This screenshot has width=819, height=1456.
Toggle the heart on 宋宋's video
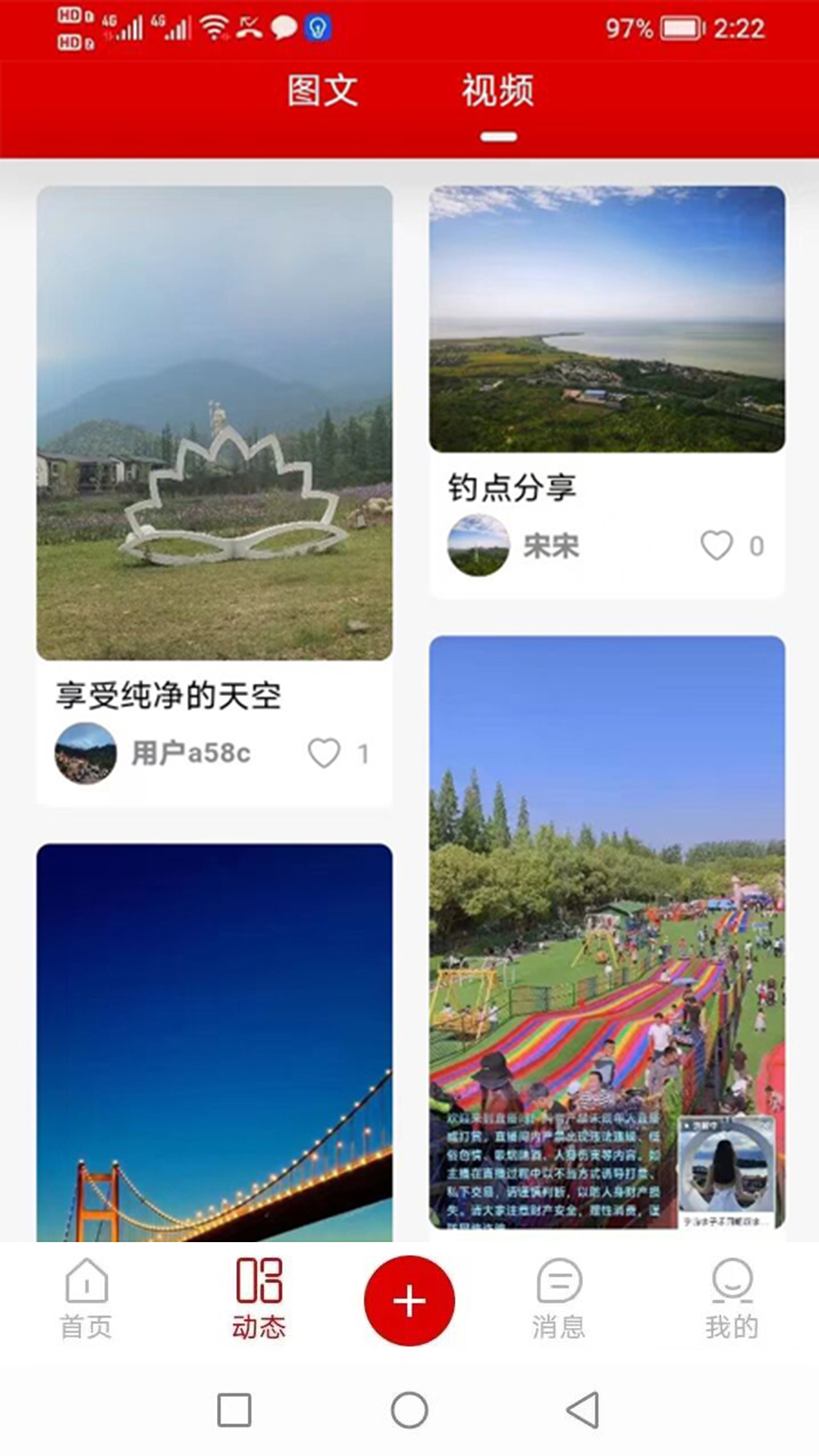click(716, 546)
